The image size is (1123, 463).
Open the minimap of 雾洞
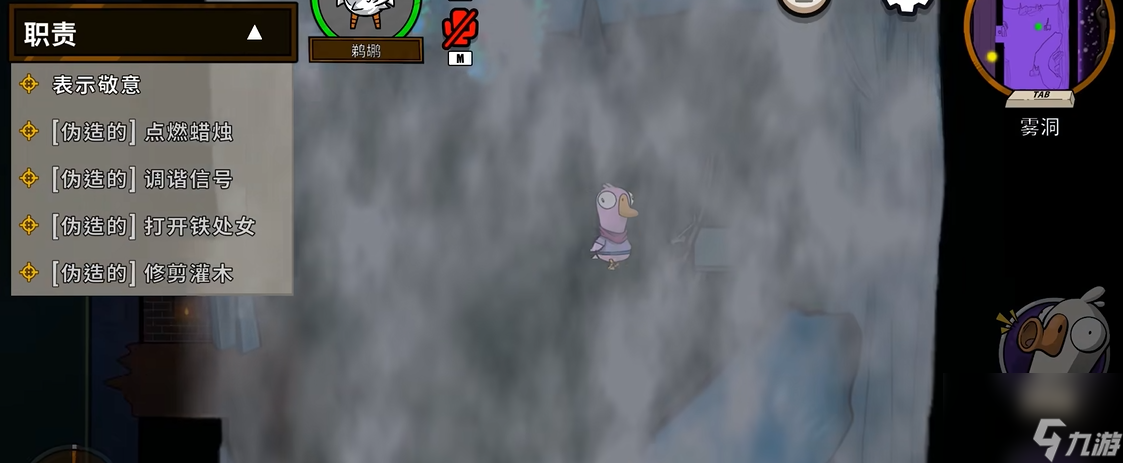coord(1038,45)
